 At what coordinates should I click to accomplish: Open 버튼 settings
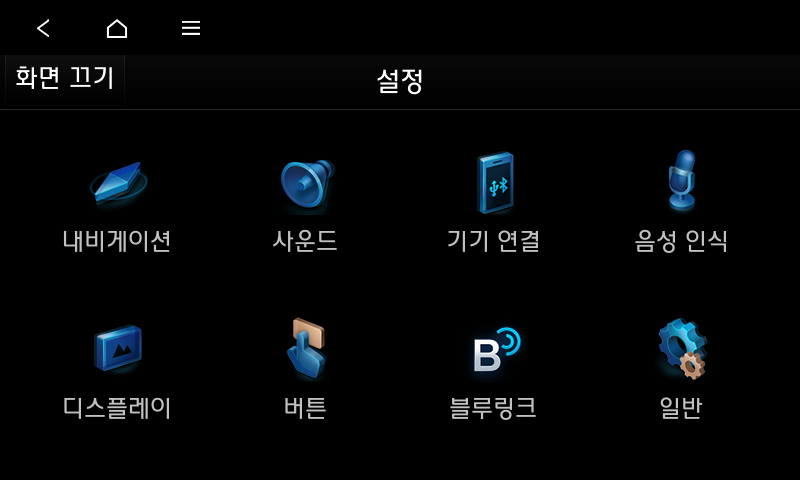point(305,368)
